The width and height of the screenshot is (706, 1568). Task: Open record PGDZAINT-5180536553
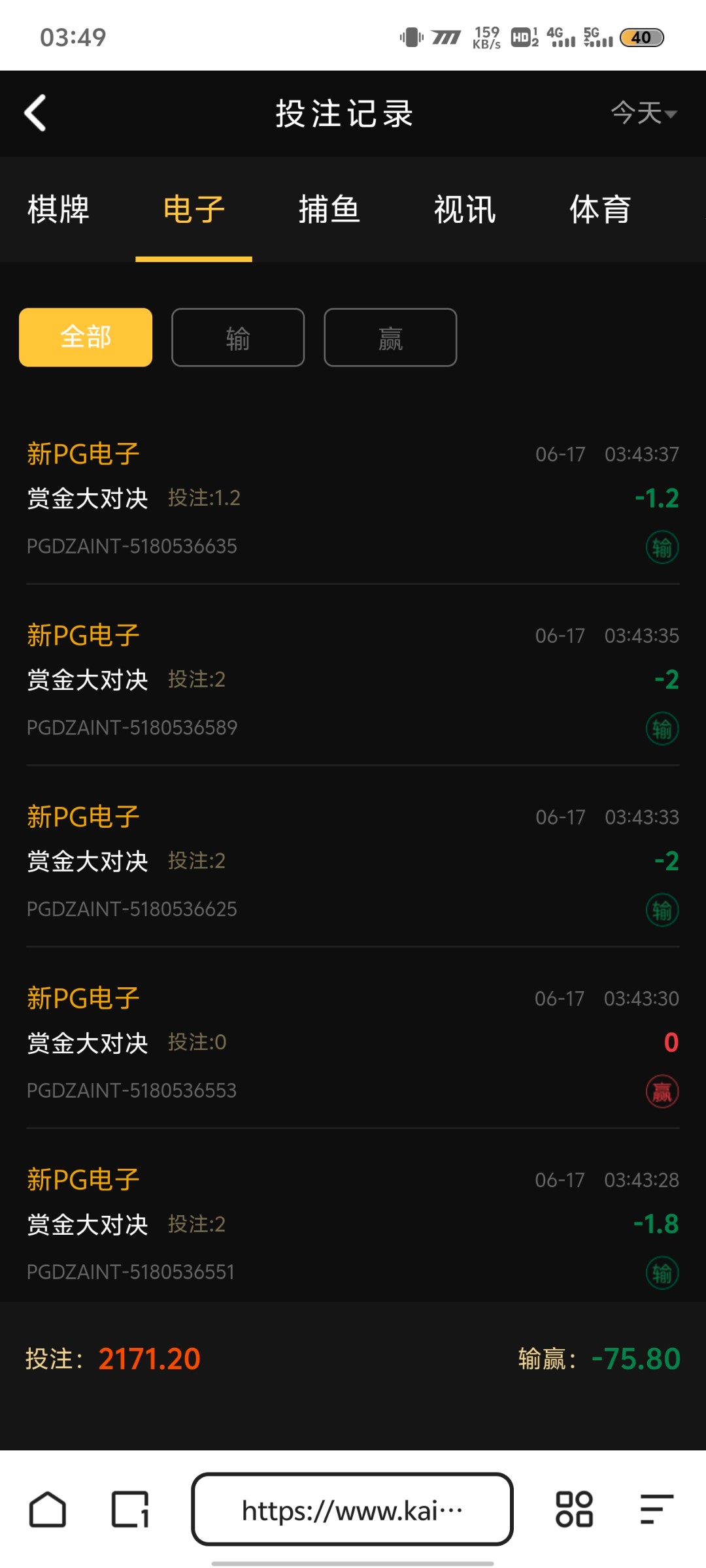tap(353, 1043)
